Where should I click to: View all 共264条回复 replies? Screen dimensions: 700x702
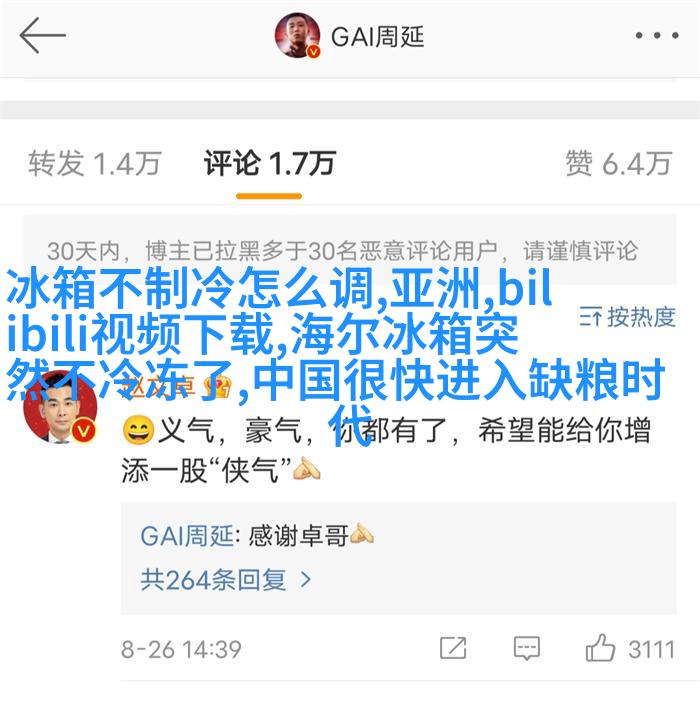227,579
